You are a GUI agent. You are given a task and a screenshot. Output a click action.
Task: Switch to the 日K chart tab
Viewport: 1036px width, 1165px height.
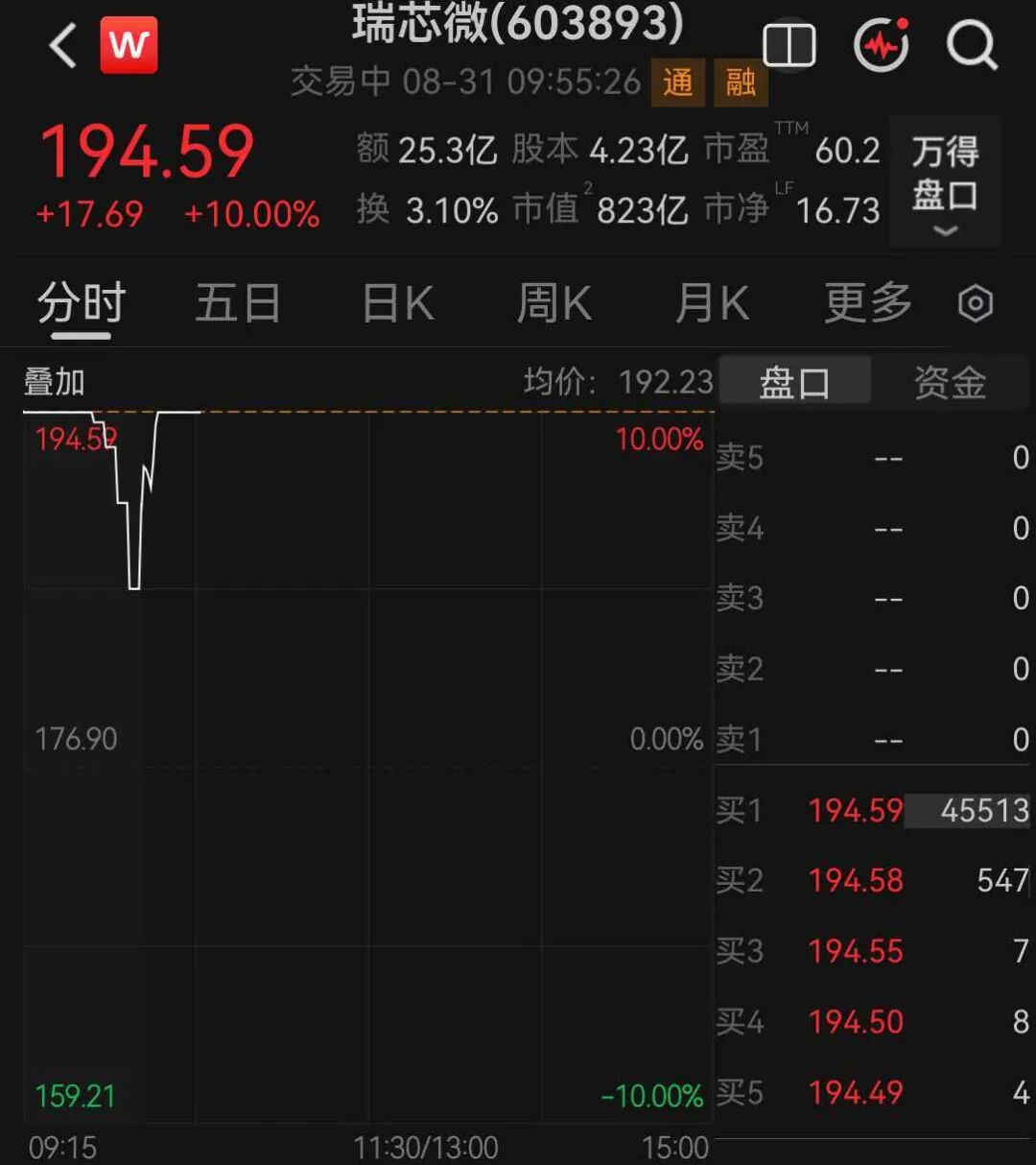tap(398, 304)
